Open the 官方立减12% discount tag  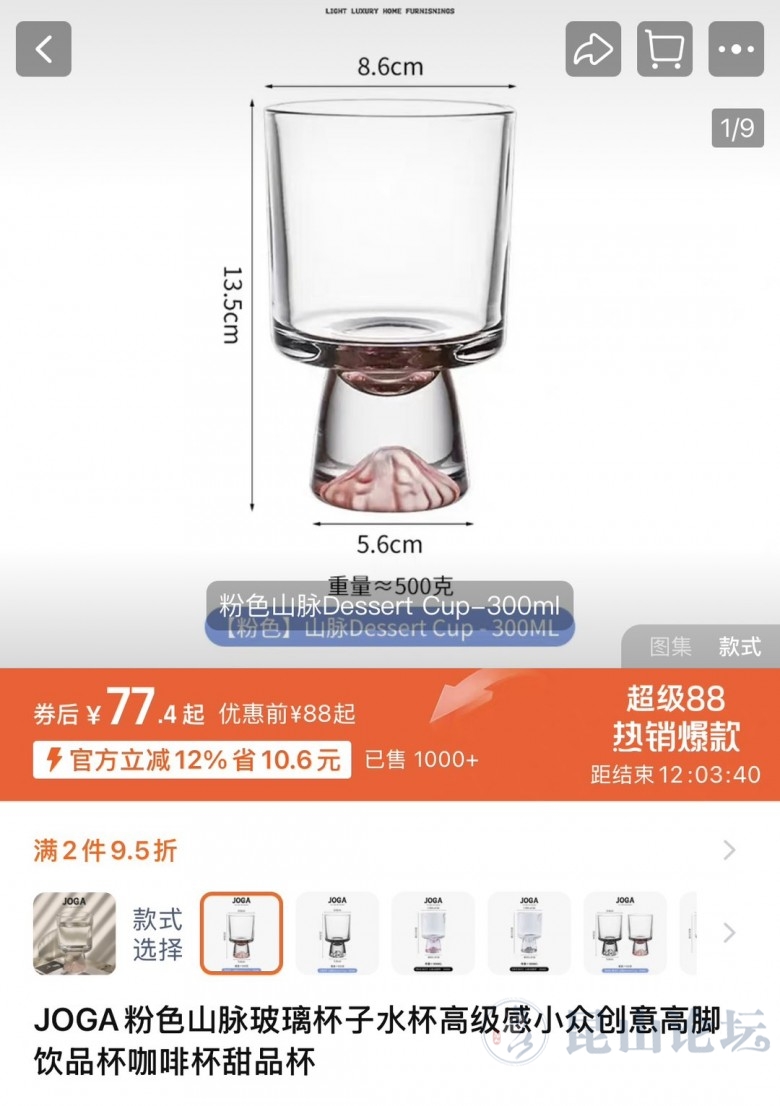coord(192,760)
